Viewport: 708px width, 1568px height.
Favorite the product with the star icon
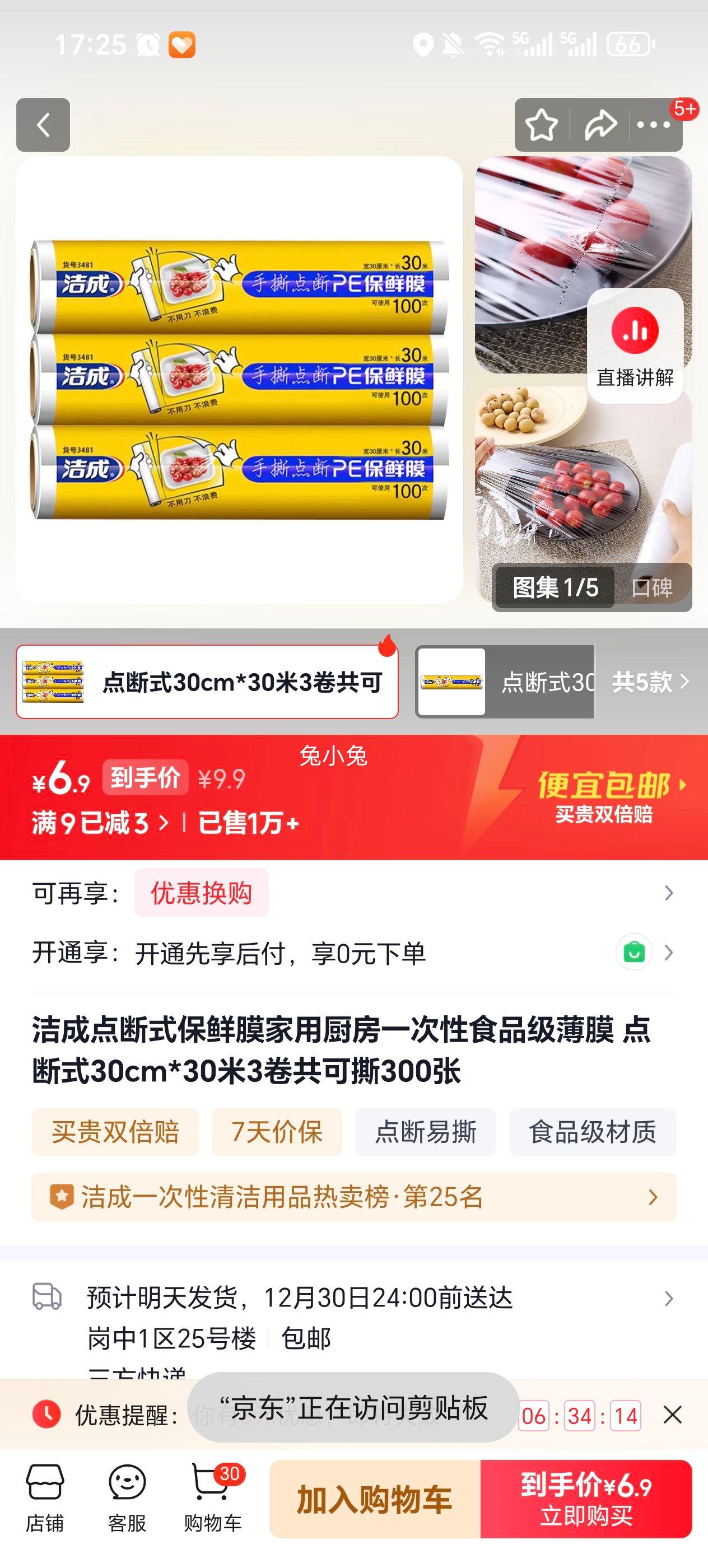pos(541,125)
